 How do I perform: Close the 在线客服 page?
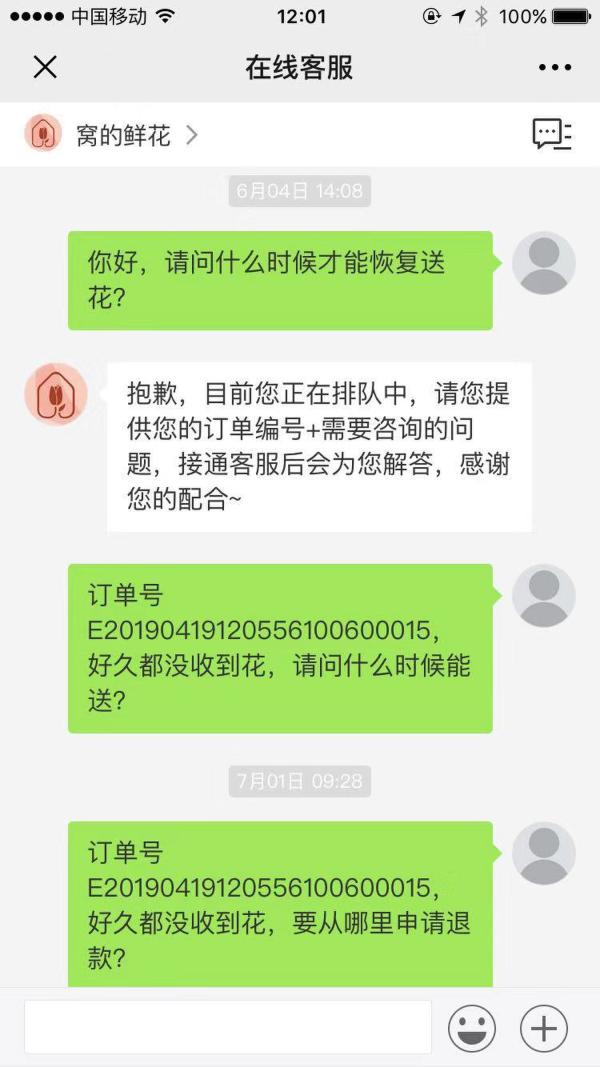point(45,67)
